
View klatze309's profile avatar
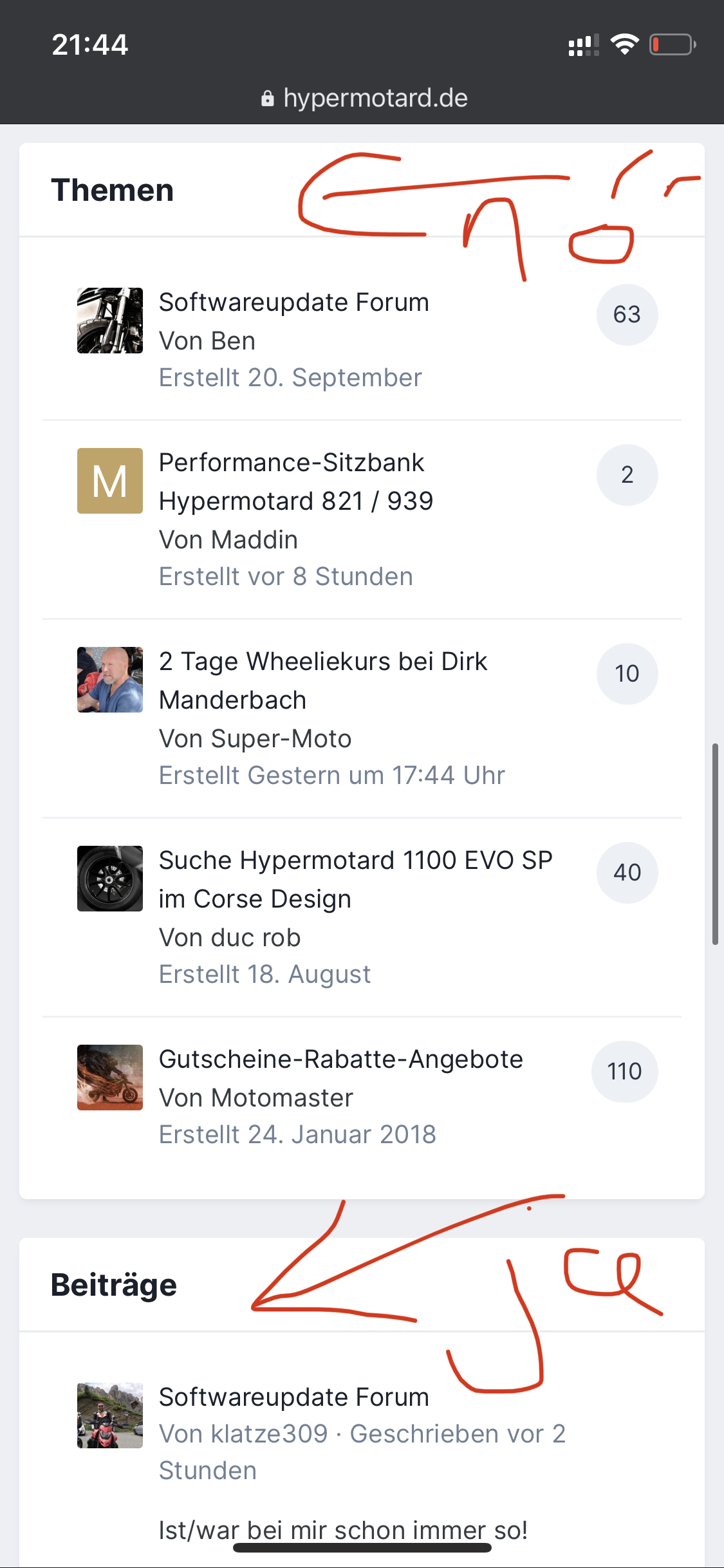(x=110, y=1415)
